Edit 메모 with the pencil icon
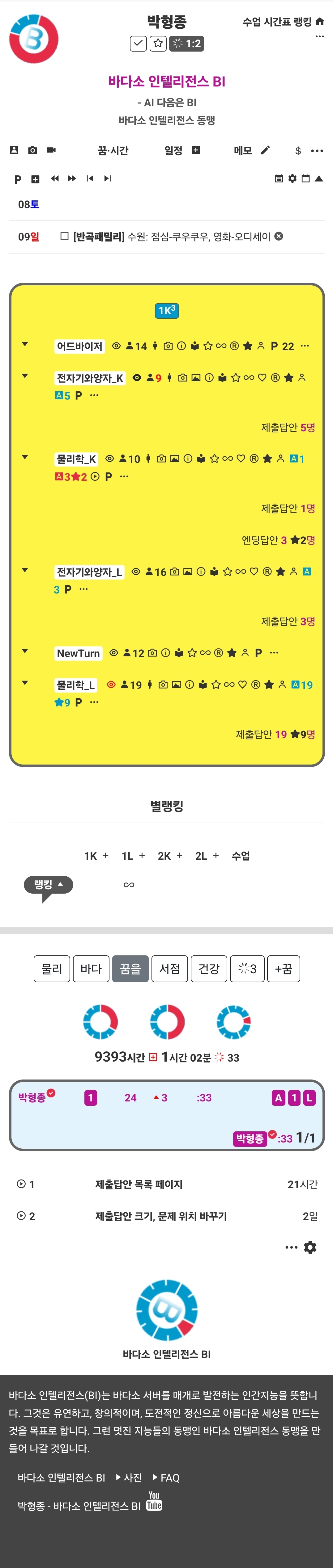 pos(265,150)
